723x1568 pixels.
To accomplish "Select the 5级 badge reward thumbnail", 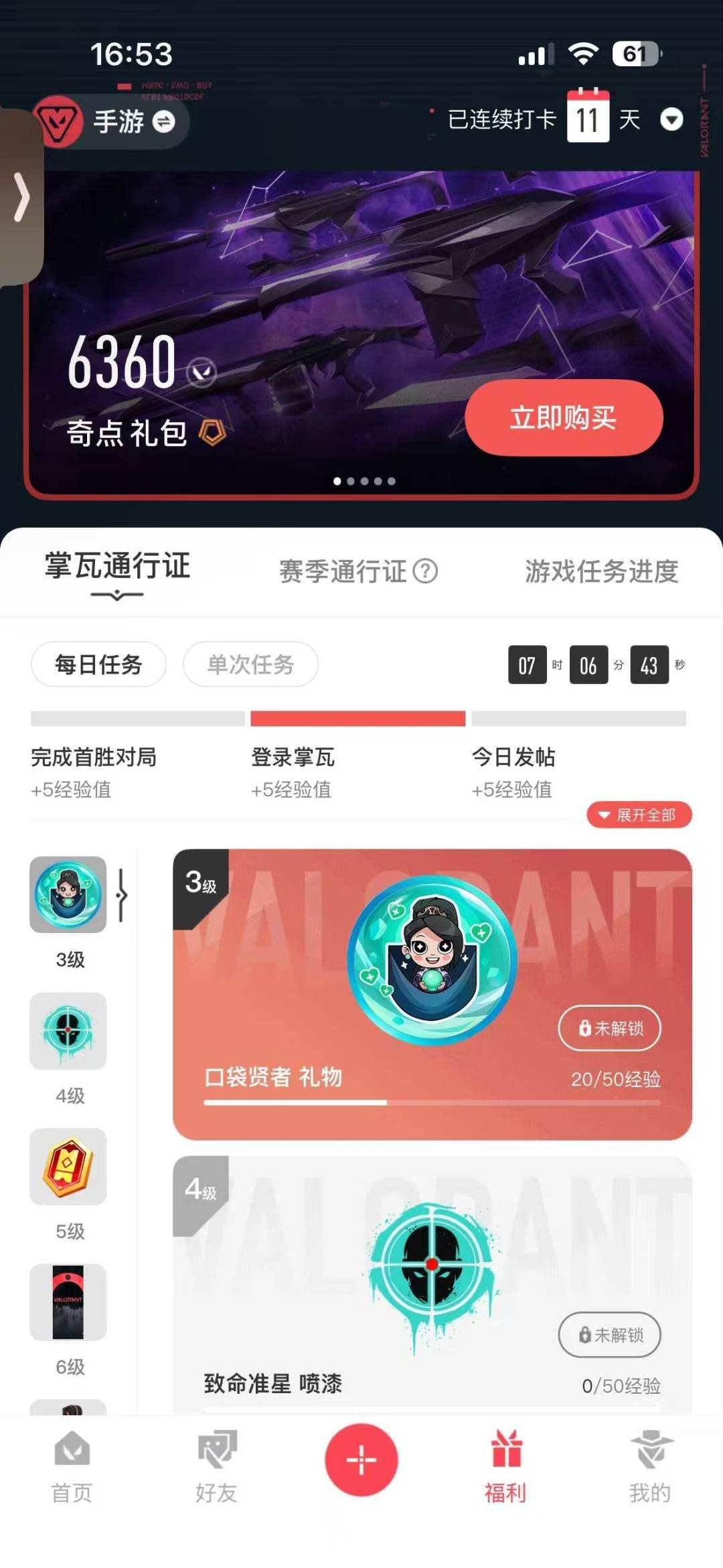I will 69,1167.
